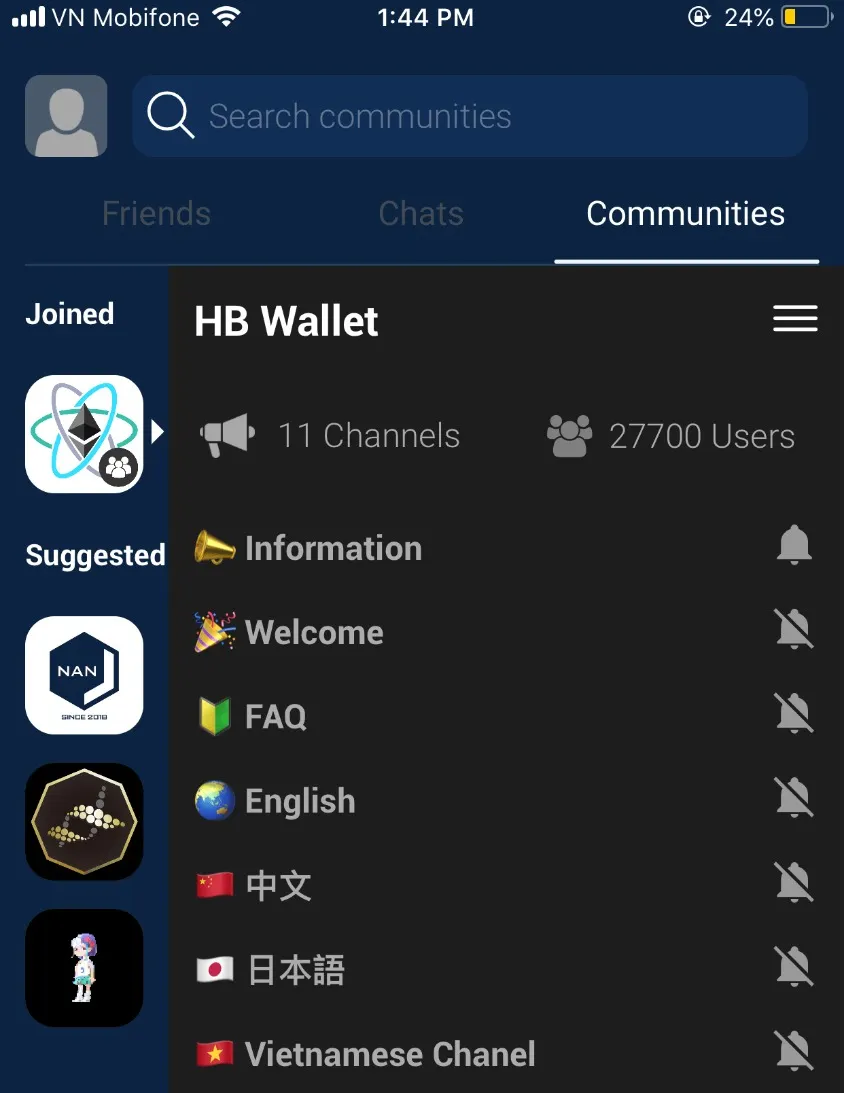Image resolution: width=844 pixels, height=1093 pixels.
Task: Open the English channel
Action: tap(299, 801)
